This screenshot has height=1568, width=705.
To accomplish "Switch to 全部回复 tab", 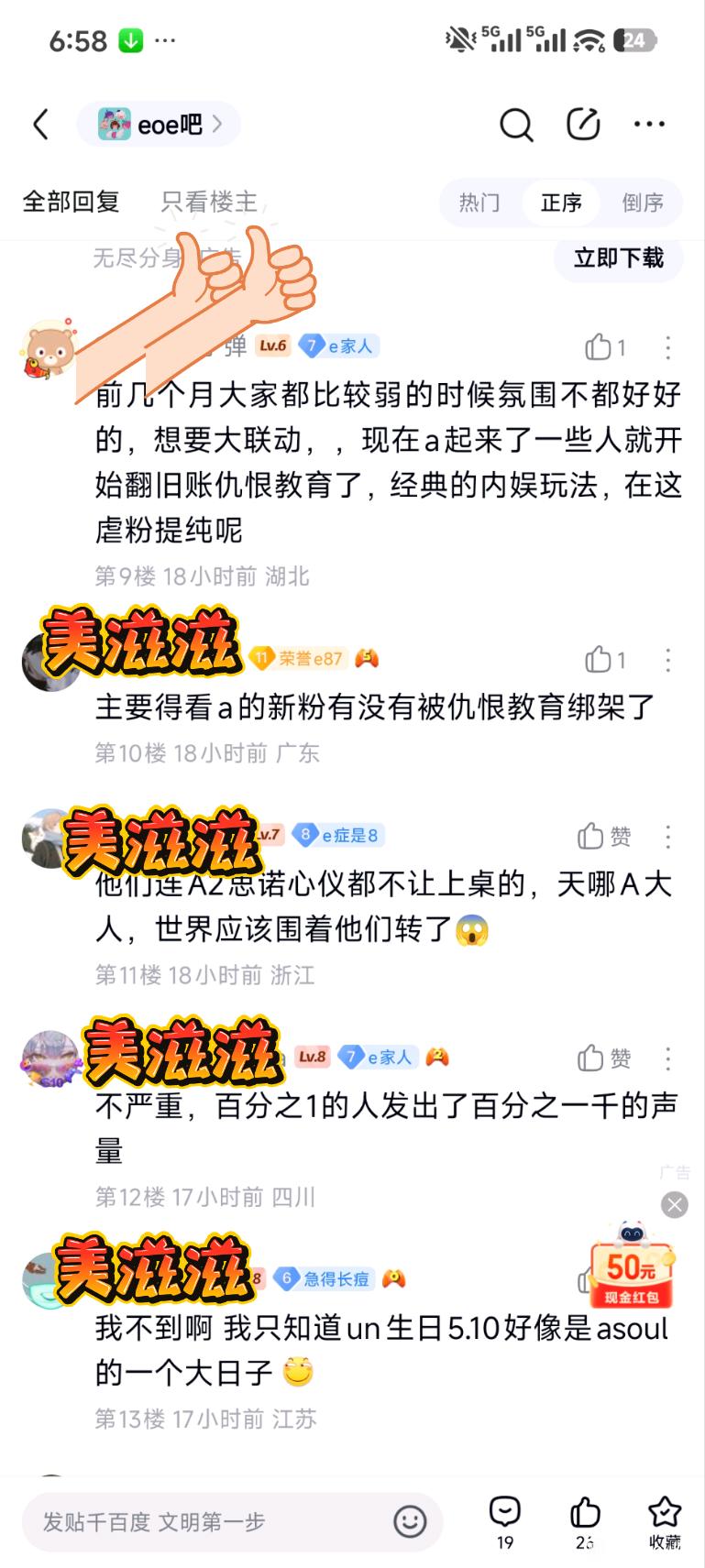I will click(71, 202).
